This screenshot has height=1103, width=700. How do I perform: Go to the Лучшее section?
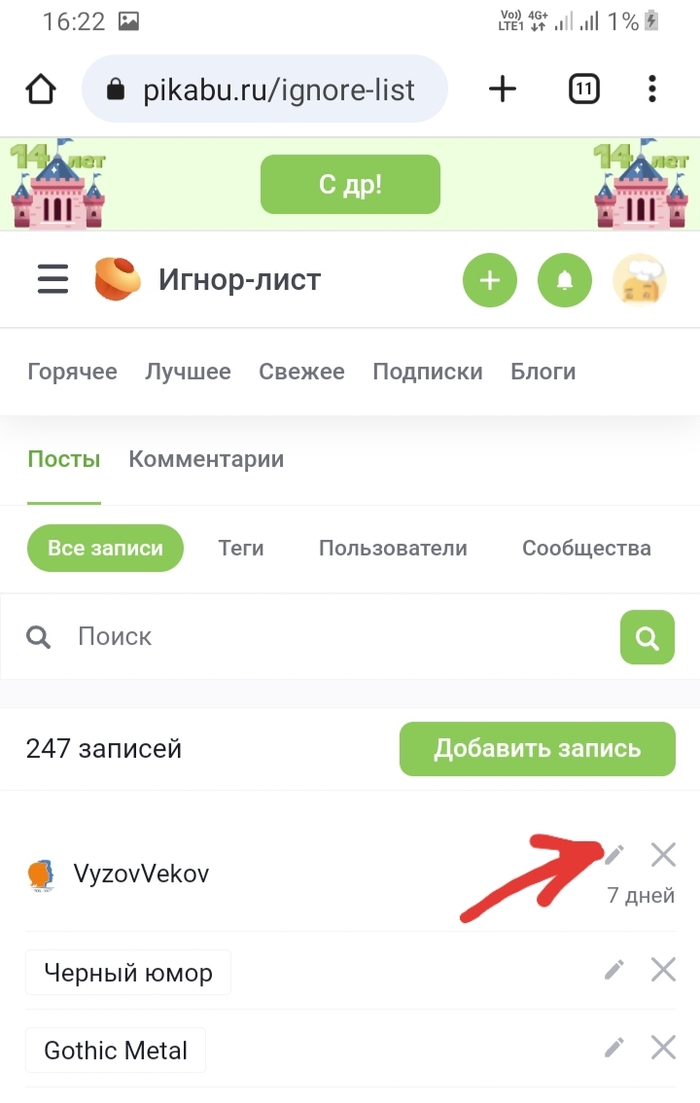[188, 372]
